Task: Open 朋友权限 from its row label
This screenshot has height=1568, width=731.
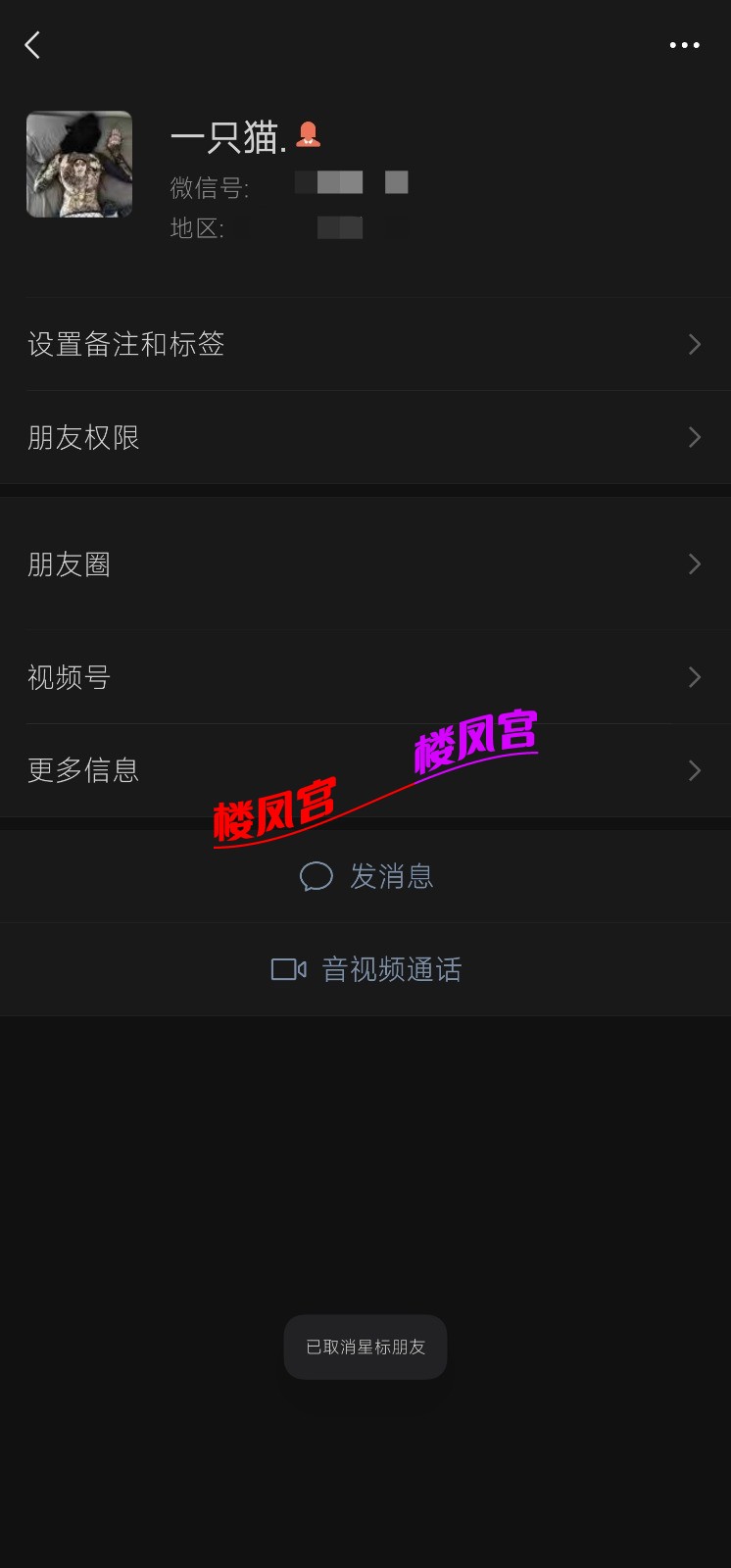Action: tap(82, 437)
